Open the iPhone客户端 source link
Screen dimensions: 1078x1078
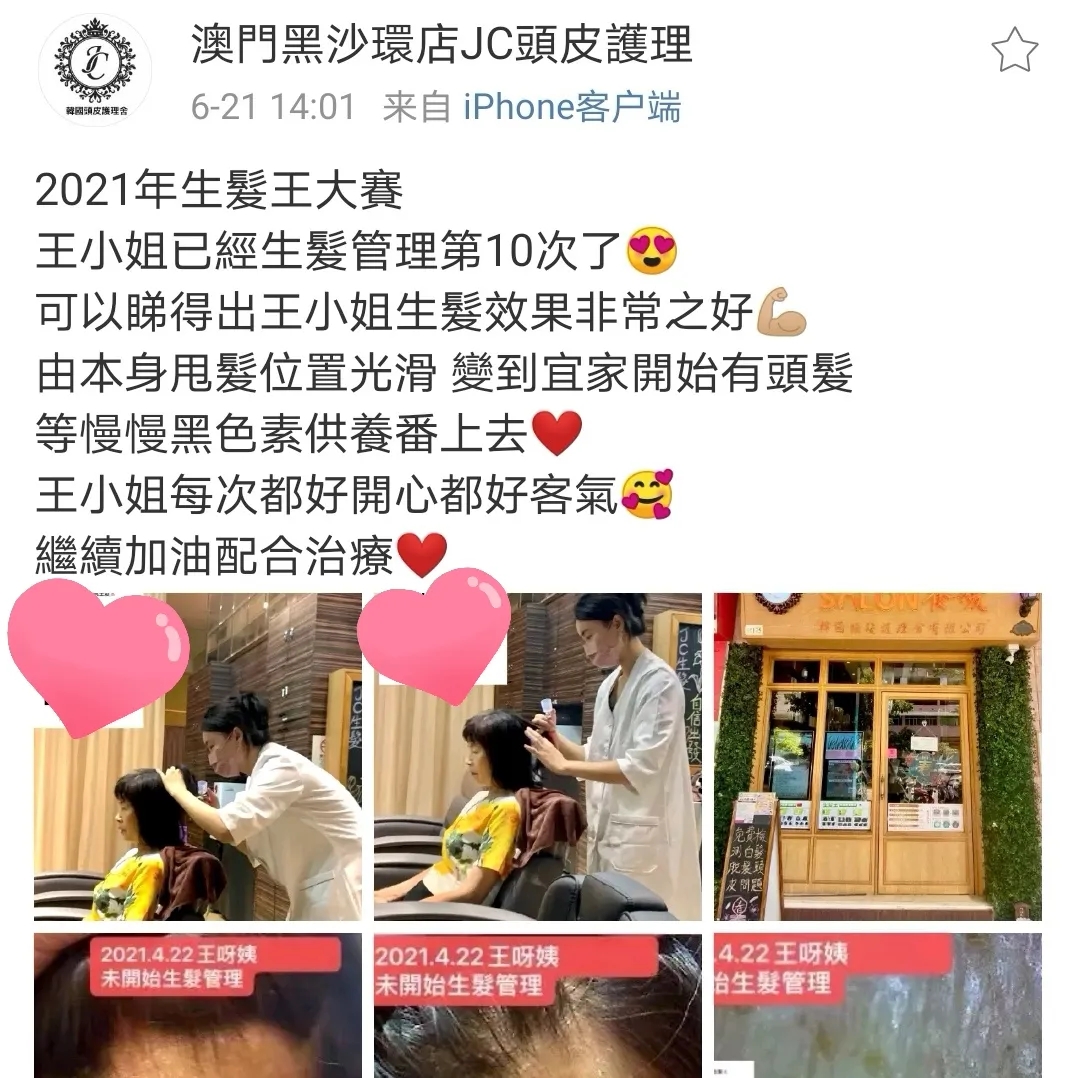click(x=571, y=107)
